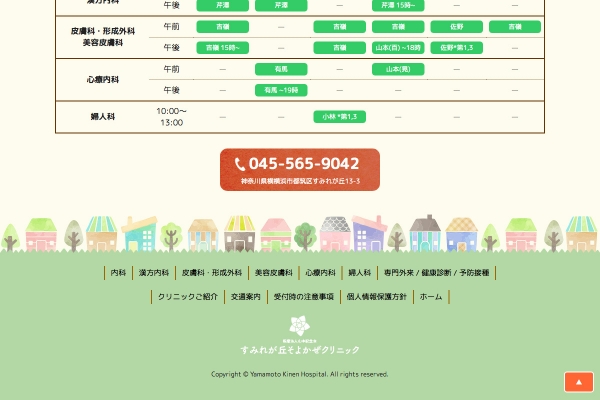Open the 漢方内科 footer link
The height and width of the screenshot is (400, 600).
tap(154, 273)
